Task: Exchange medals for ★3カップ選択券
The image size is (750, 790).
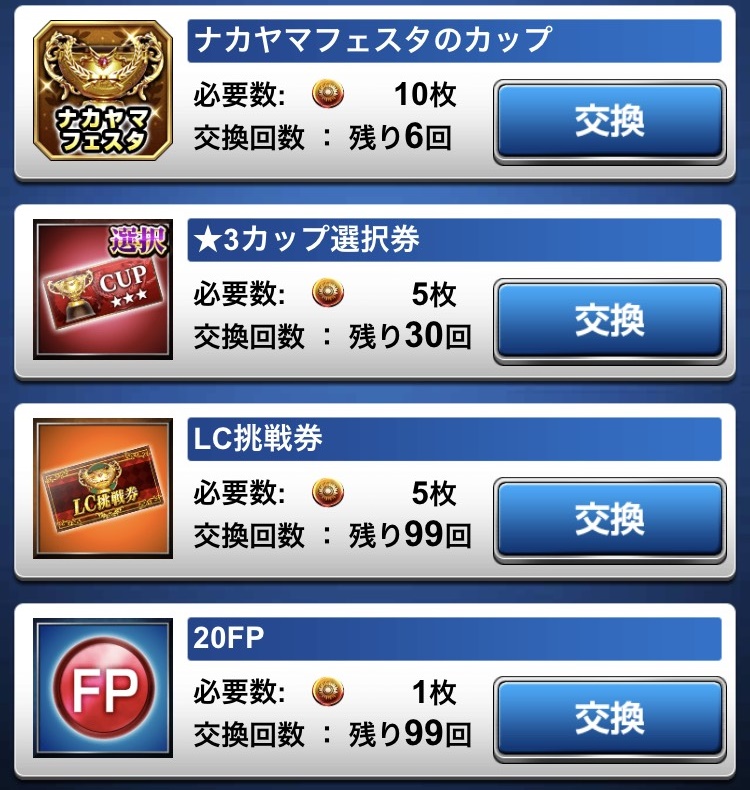Action: 609,320
